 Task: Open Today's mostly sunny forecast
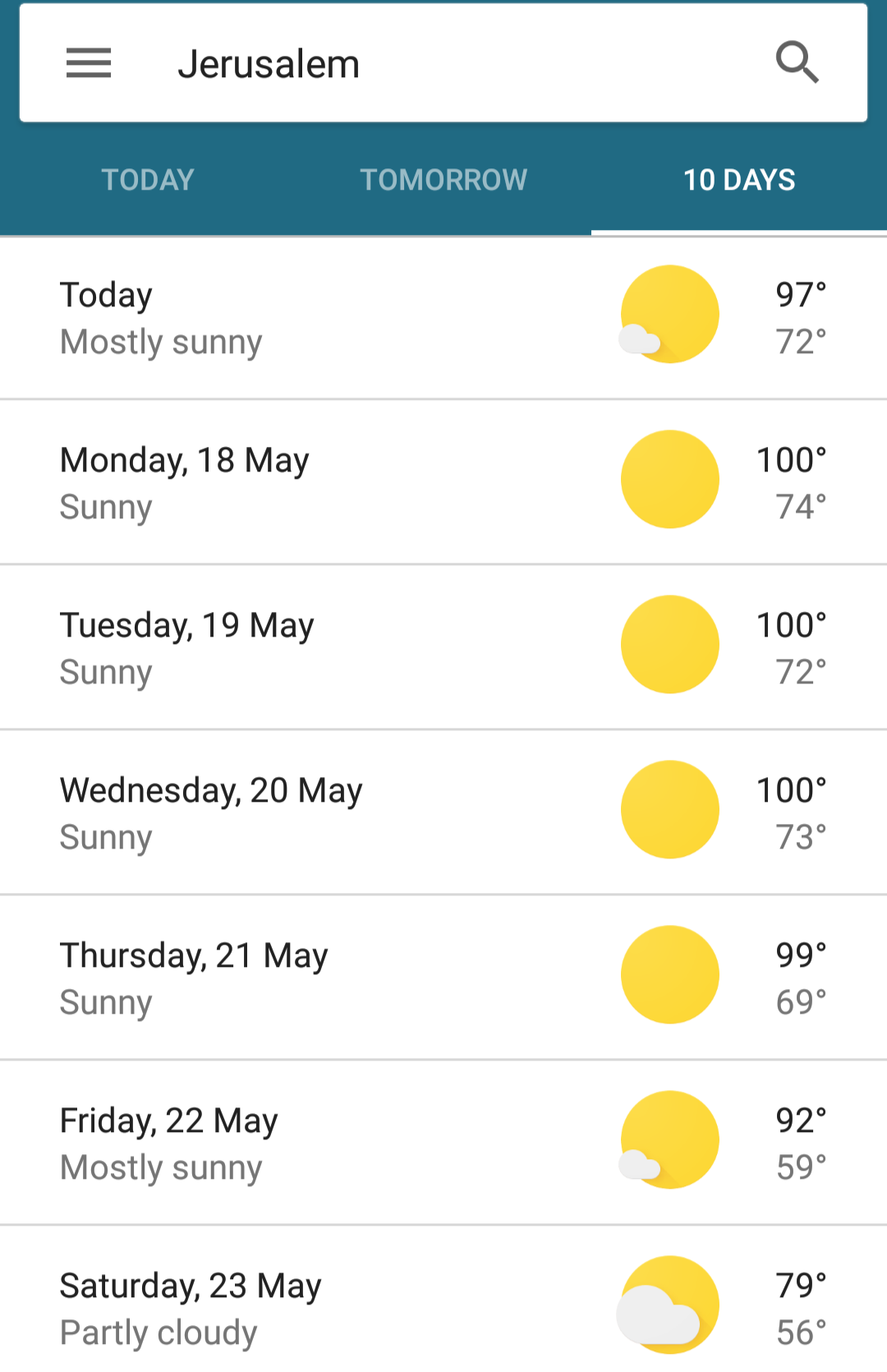click(x=443, y=318)
